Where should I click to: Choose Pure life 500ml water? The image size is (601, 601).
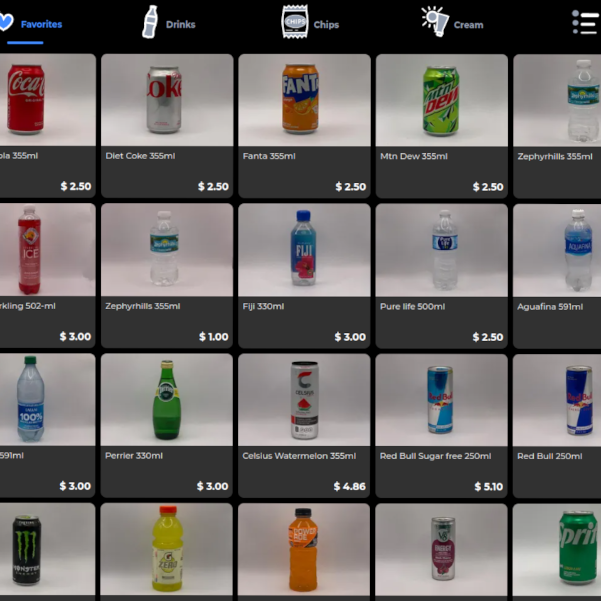point(441,275)
